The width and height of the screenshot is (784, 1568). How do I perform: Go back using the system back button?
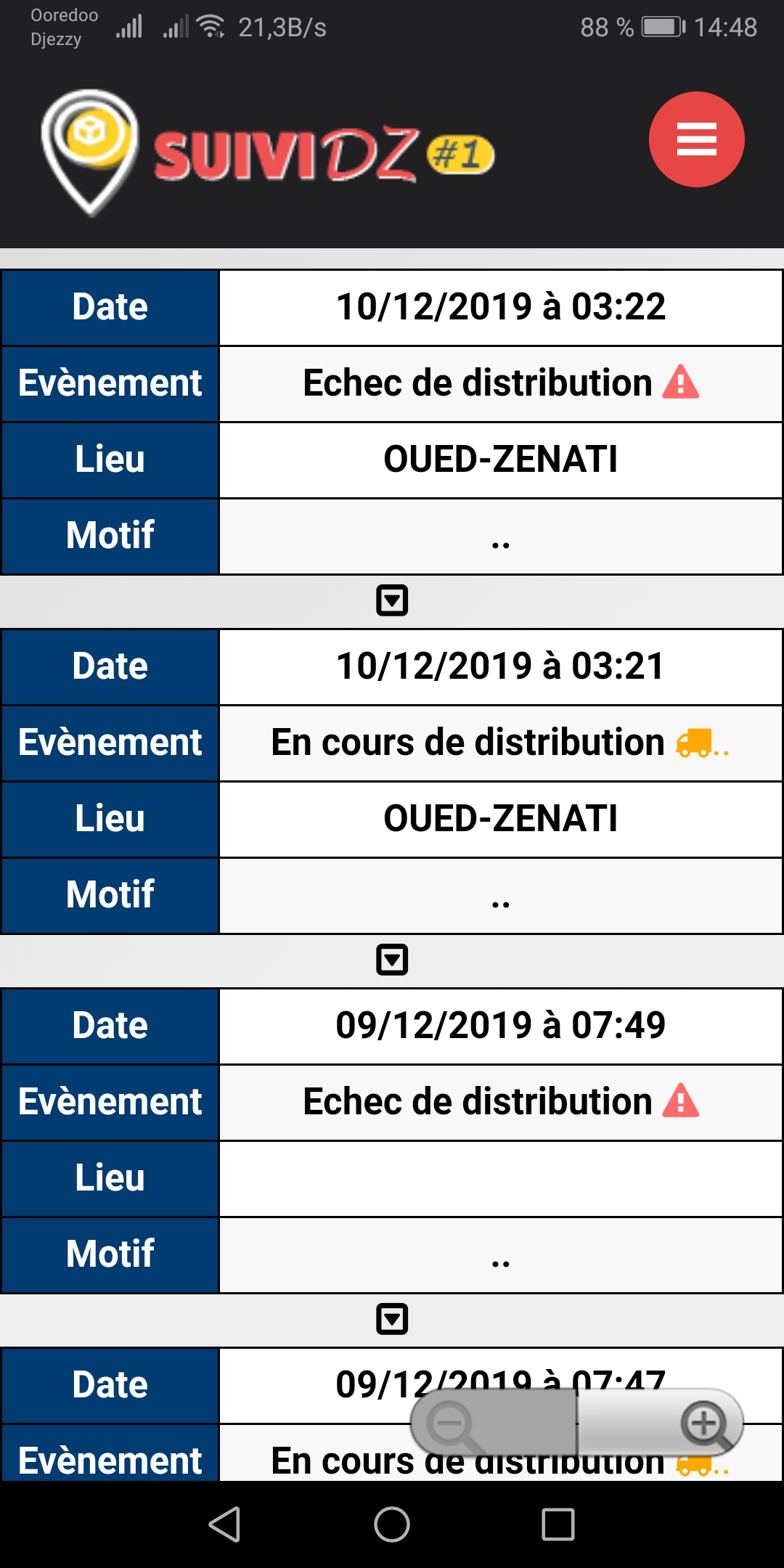(224, 1524)
